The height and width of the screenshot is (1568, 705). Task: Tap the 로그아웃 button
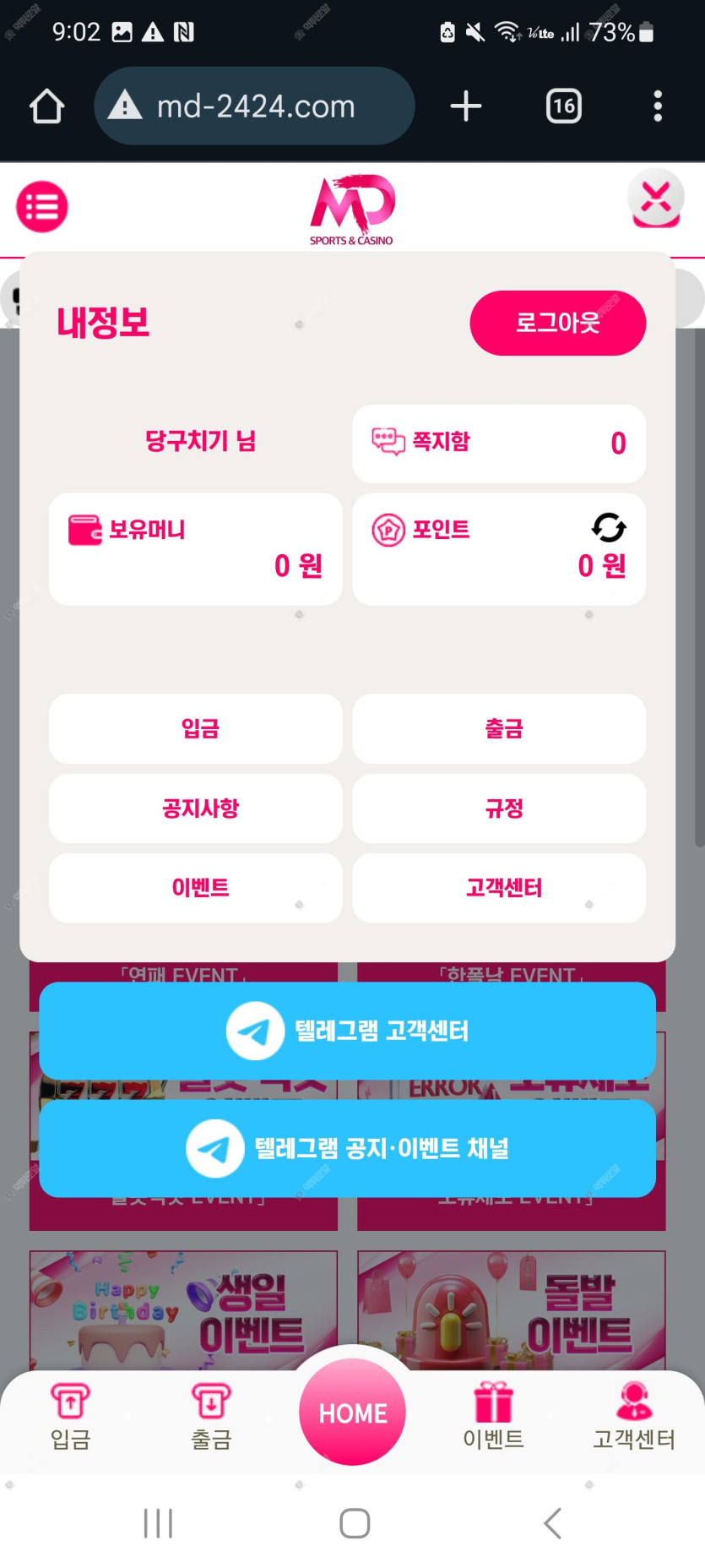[x=557, y=323]
